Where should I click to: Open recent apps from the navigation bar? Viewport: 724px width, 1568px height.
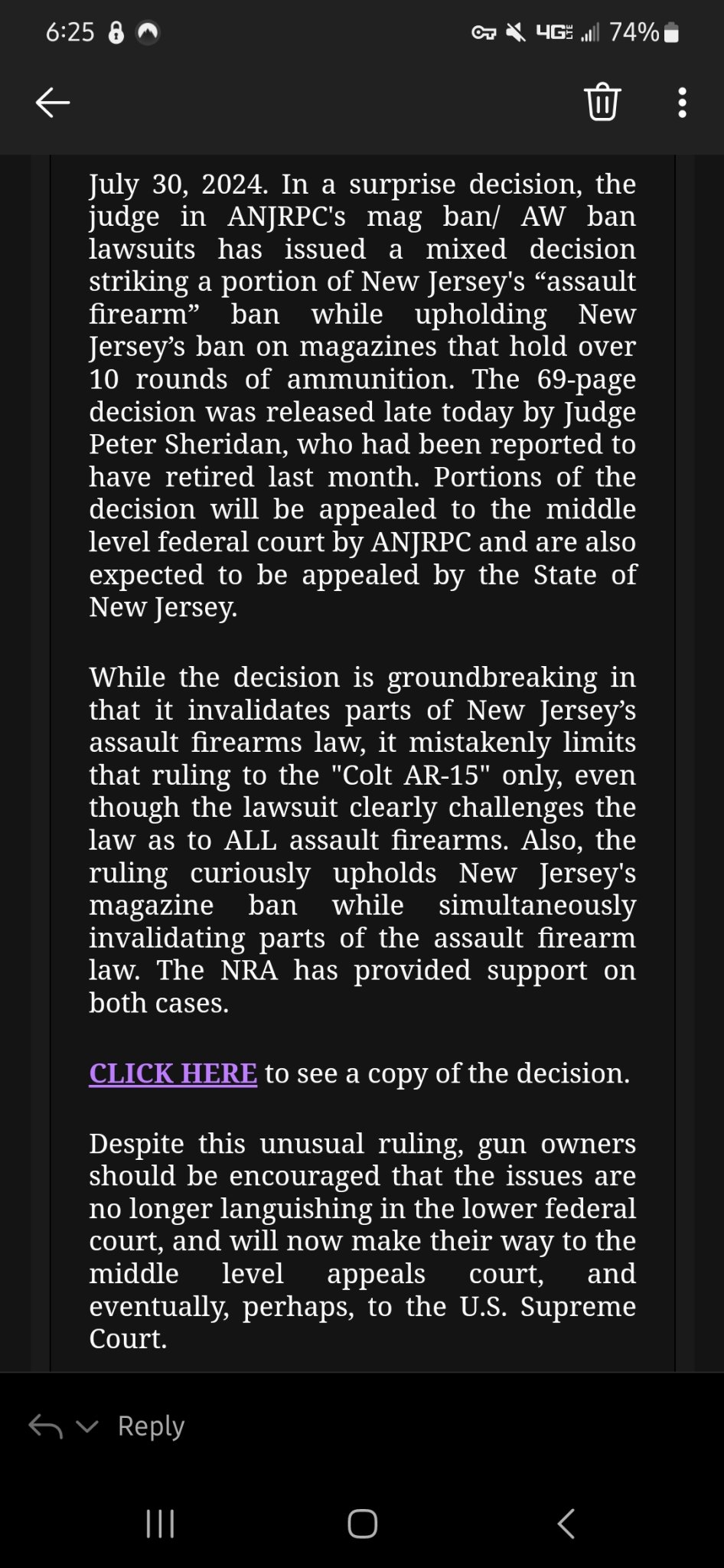tap(160, 1524)
